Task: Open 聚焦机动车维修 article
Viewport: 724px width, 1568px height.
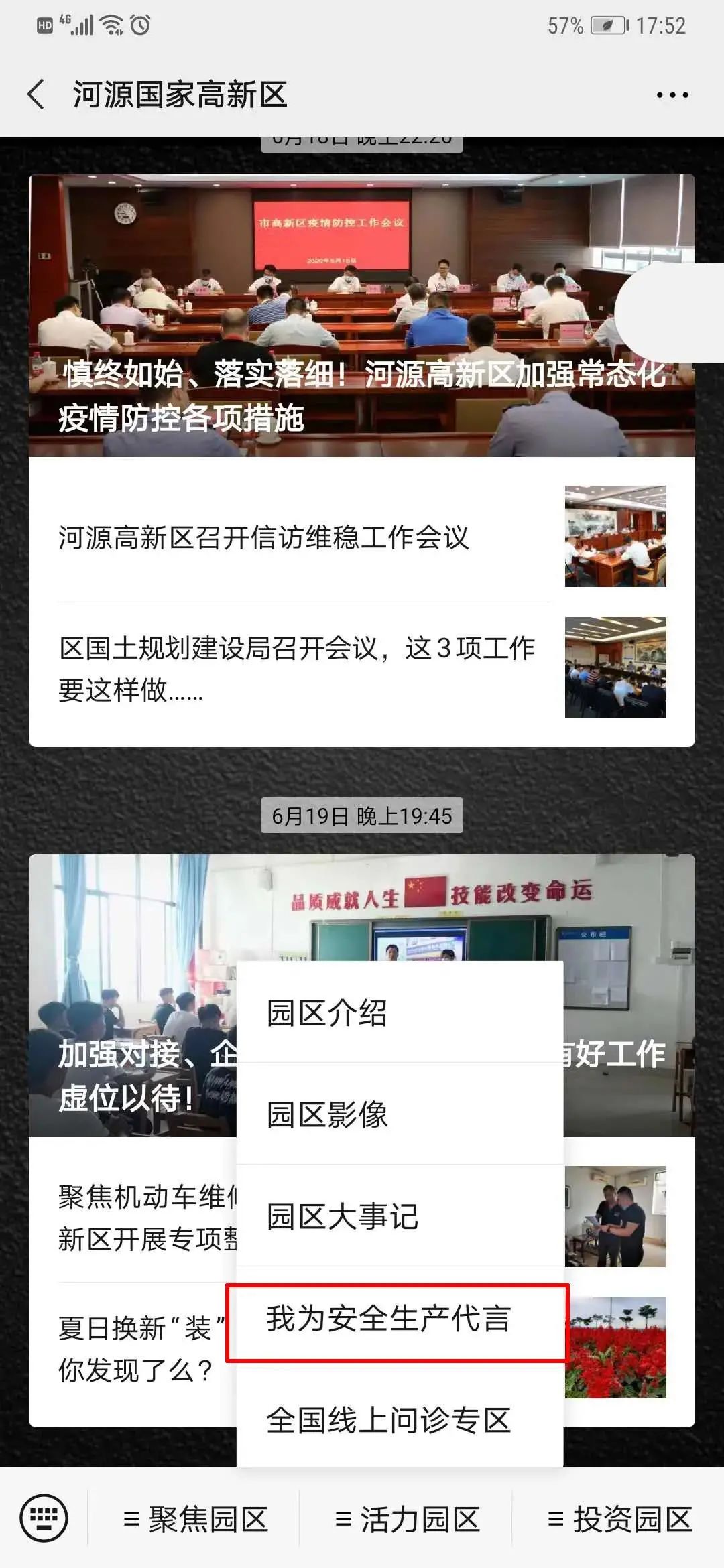Action: point(144,1216)
